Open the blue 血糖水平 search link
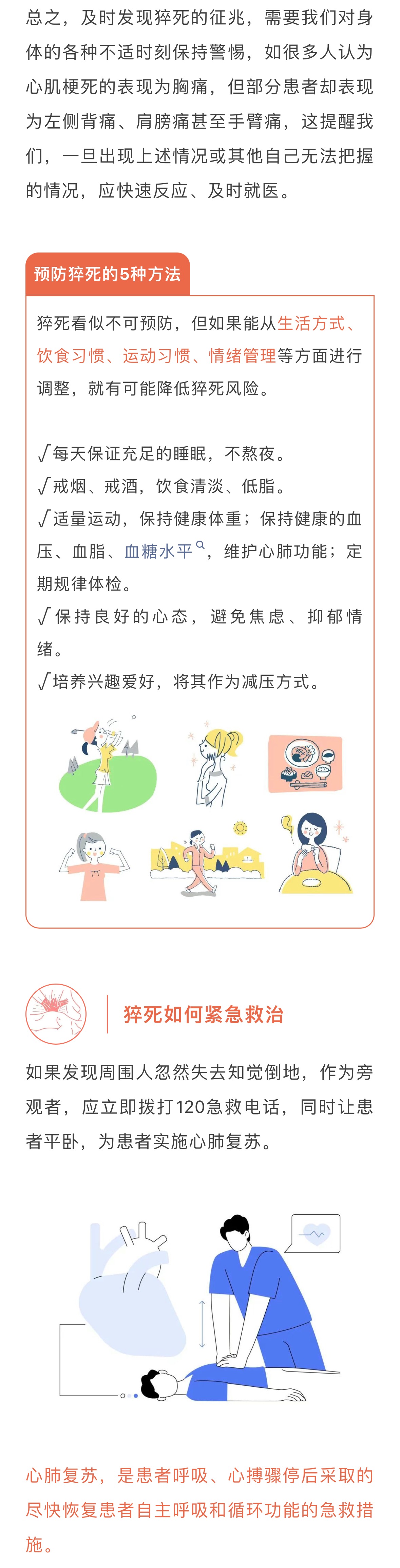The height and width of the screenshot is (1568, 400). 159,552
